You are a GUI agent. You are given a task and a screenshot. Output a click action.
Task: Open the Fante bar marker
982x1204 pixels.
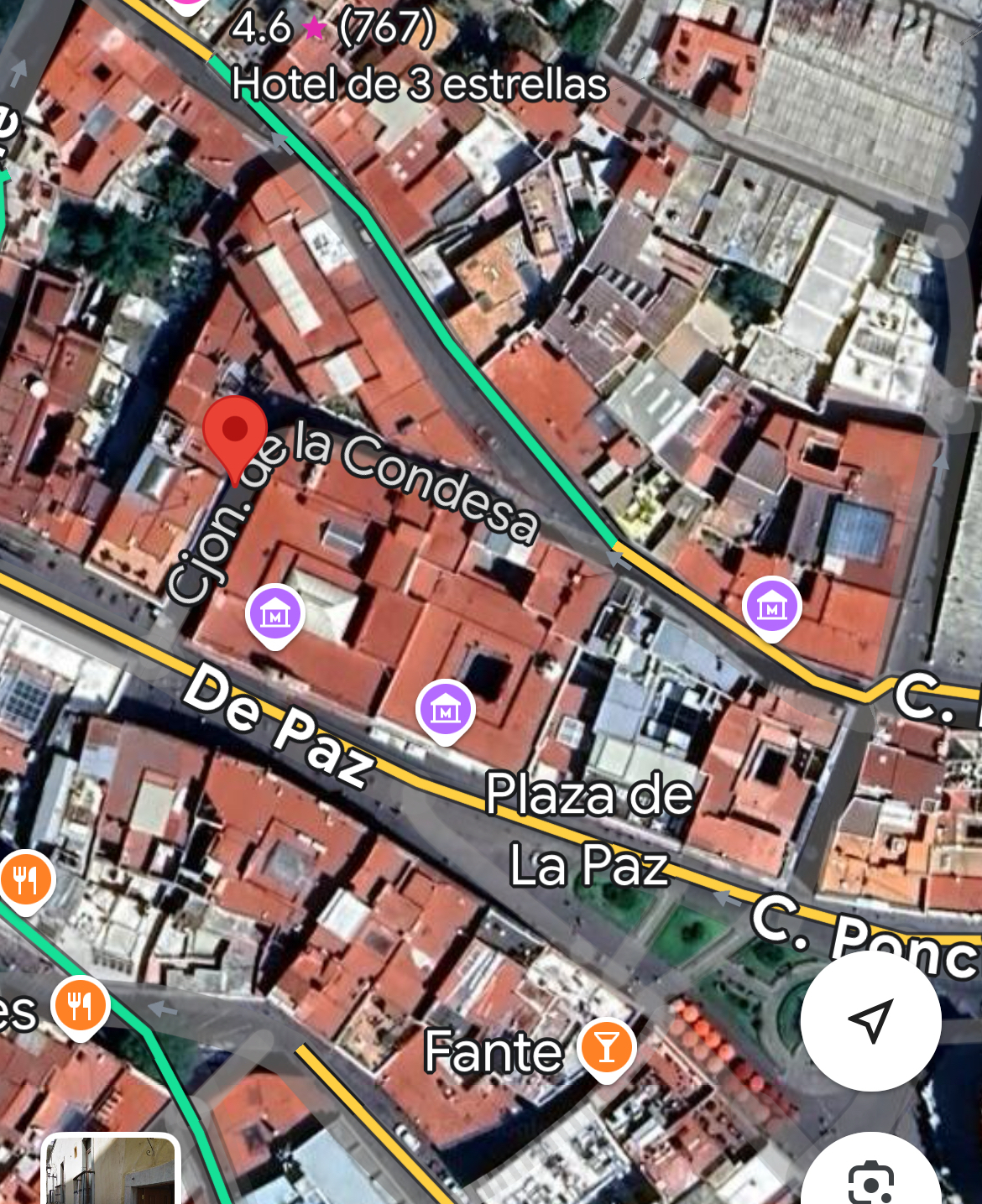[x=607, y=1047]
